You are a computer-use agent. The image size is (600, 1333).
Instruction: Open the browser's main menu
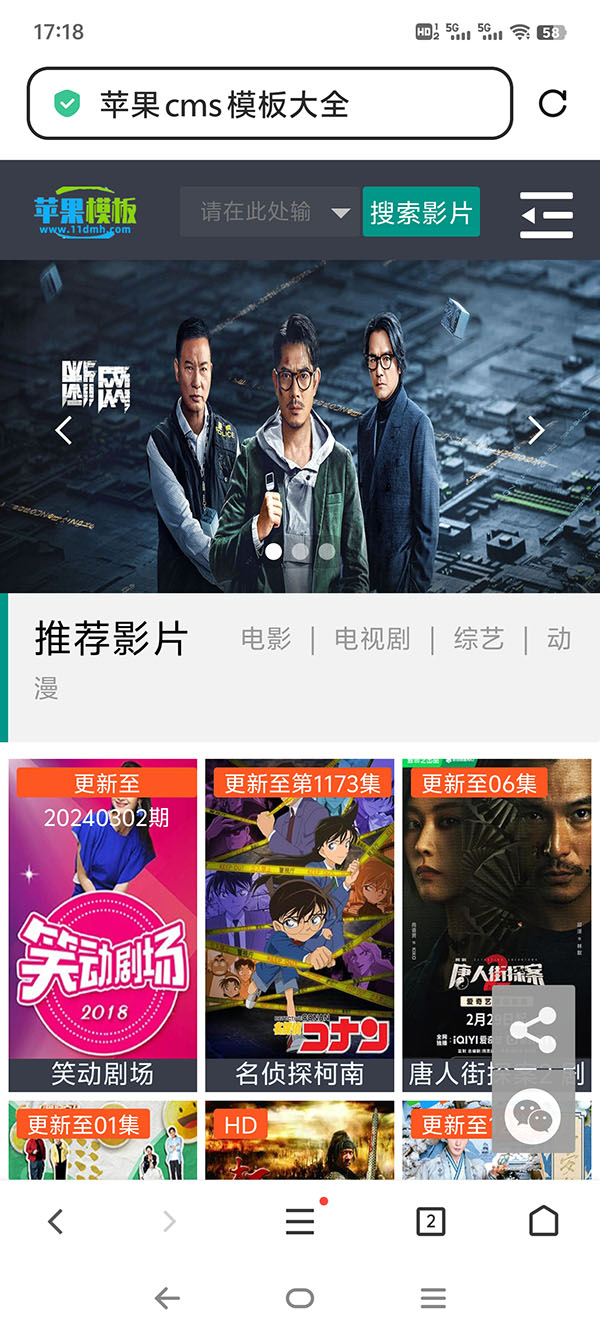click(300, 1220)
